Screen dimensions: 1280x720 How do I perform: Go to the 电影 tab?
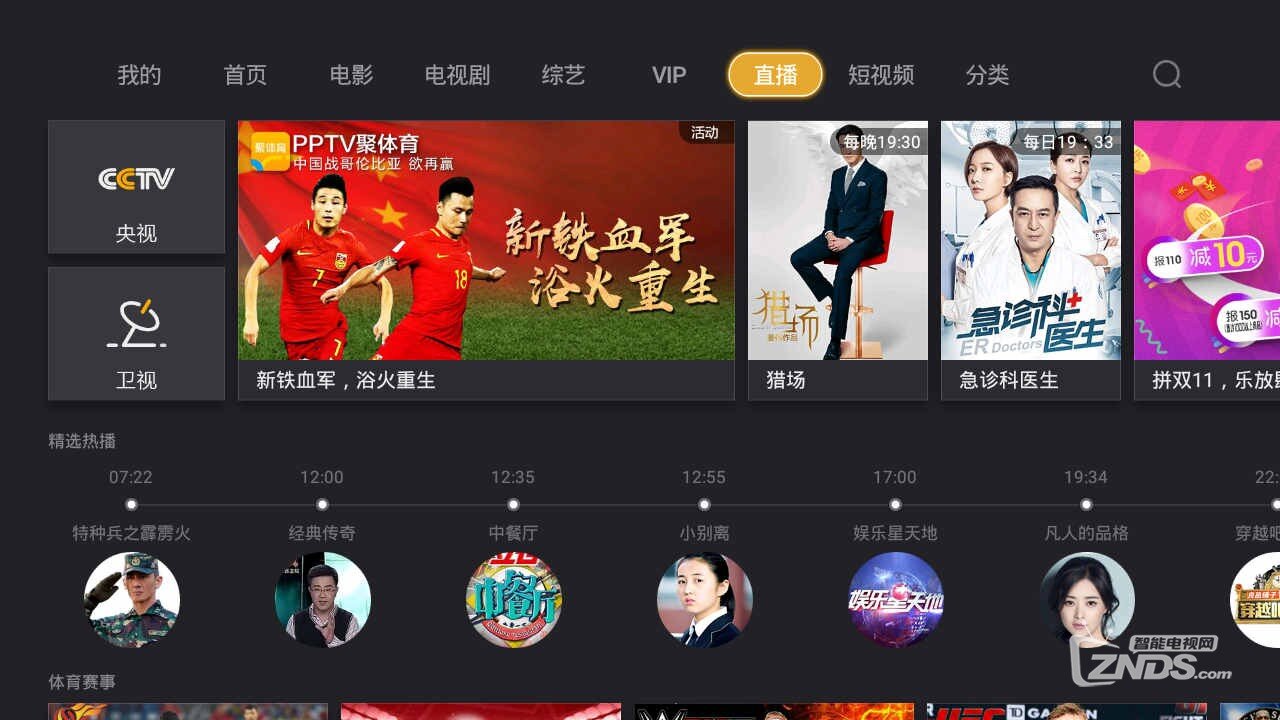click(351, 75)
